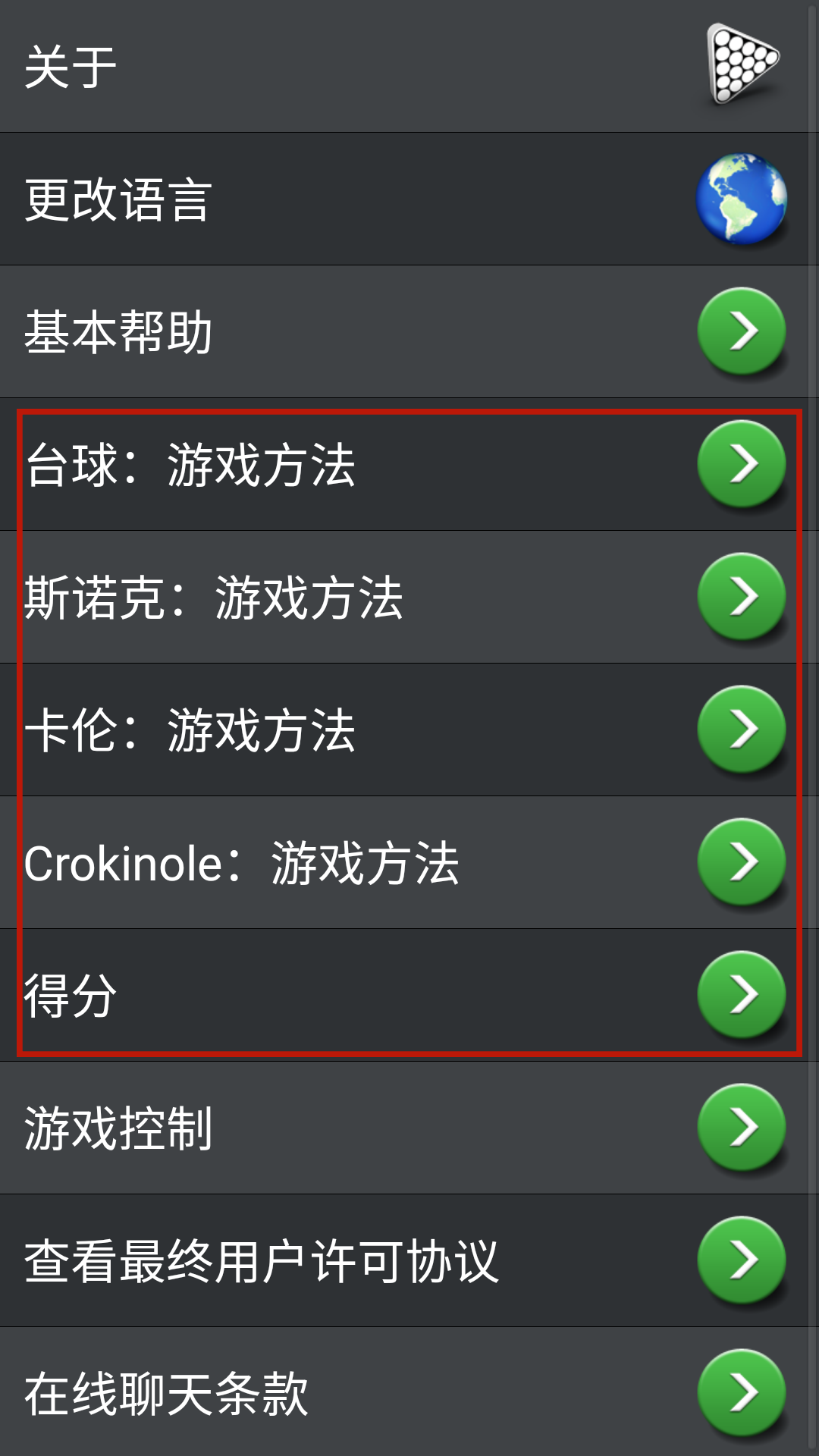Open 卡伦：游戏方法 guide
This screenshot has width=819, height=1456.
coord(409,730)
